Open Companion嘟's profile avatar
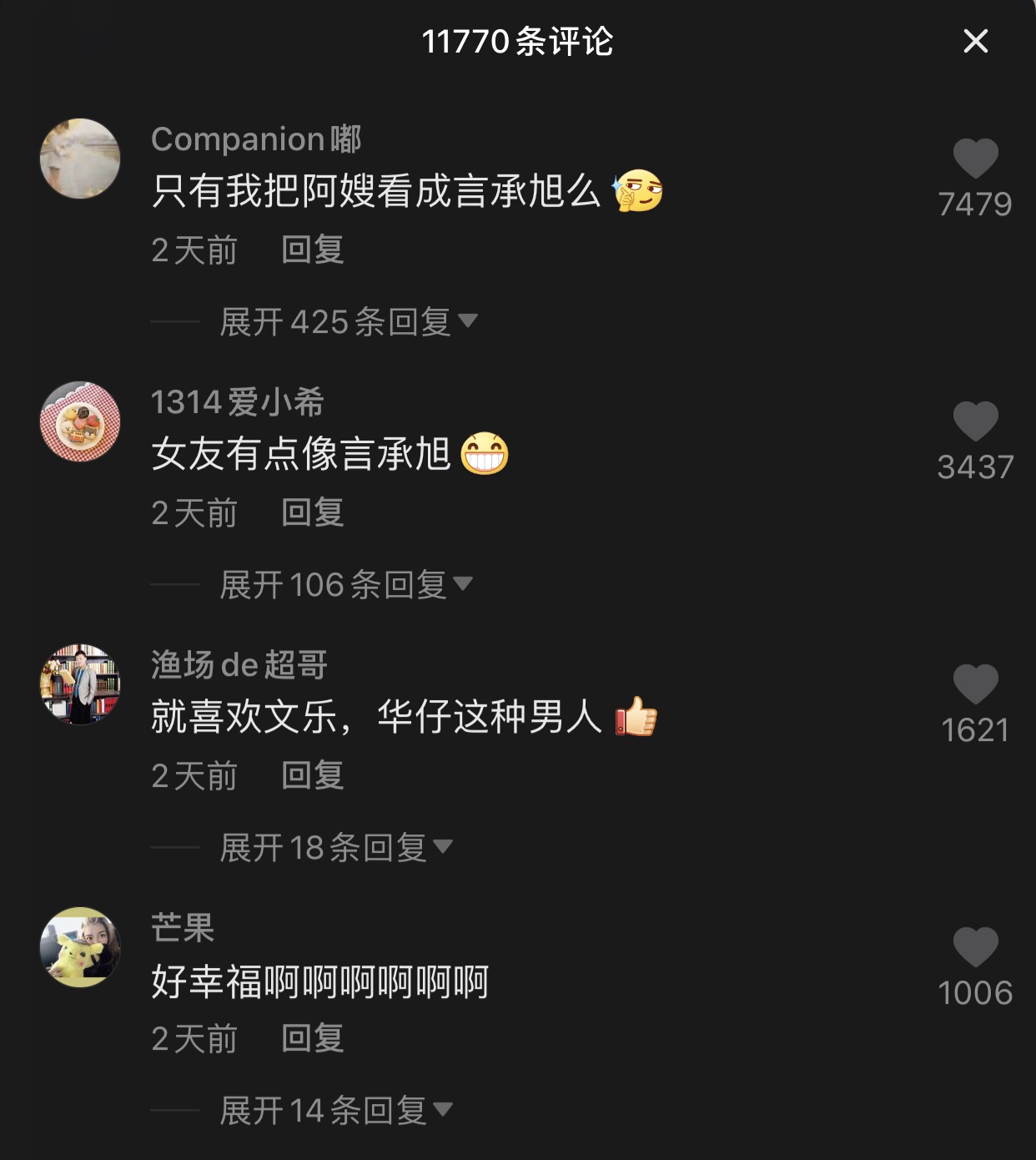Screen dimensions: 1036x1160 tap(81, 160)
